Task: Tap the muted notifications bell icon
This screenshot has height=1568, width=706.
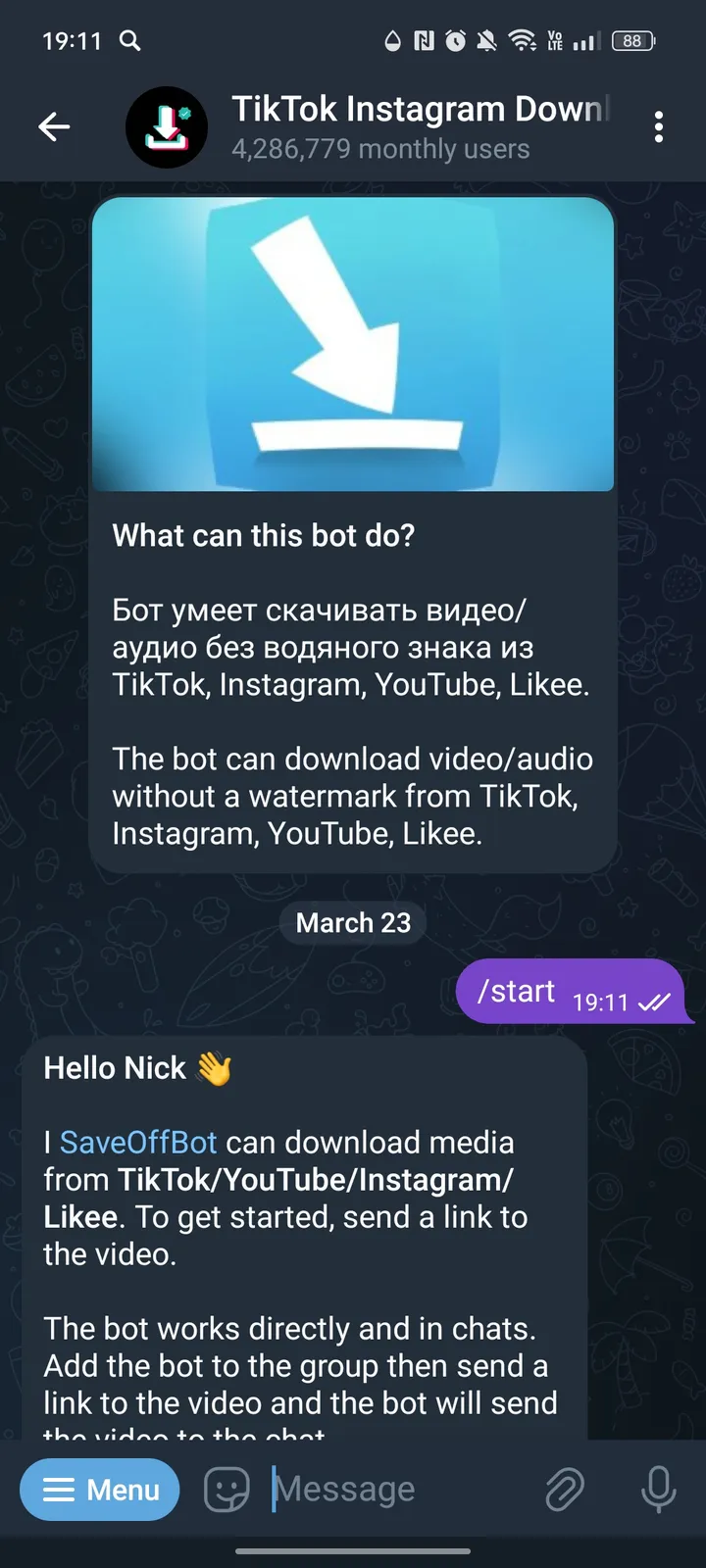Action: [x=487, y=41]
